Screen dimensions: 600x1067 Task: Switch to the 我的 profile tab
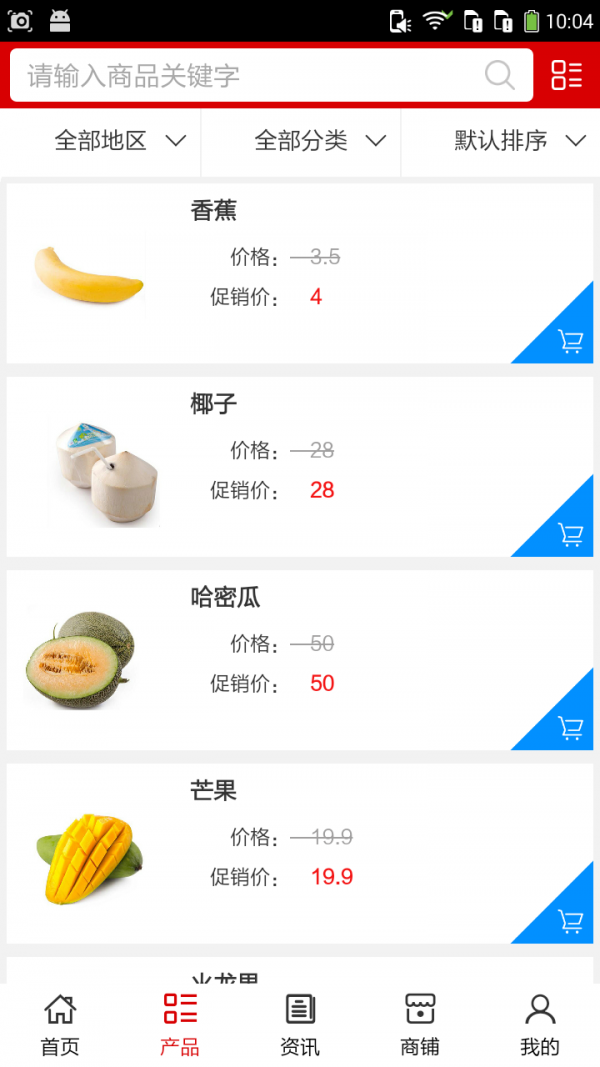pos(540,1025)
